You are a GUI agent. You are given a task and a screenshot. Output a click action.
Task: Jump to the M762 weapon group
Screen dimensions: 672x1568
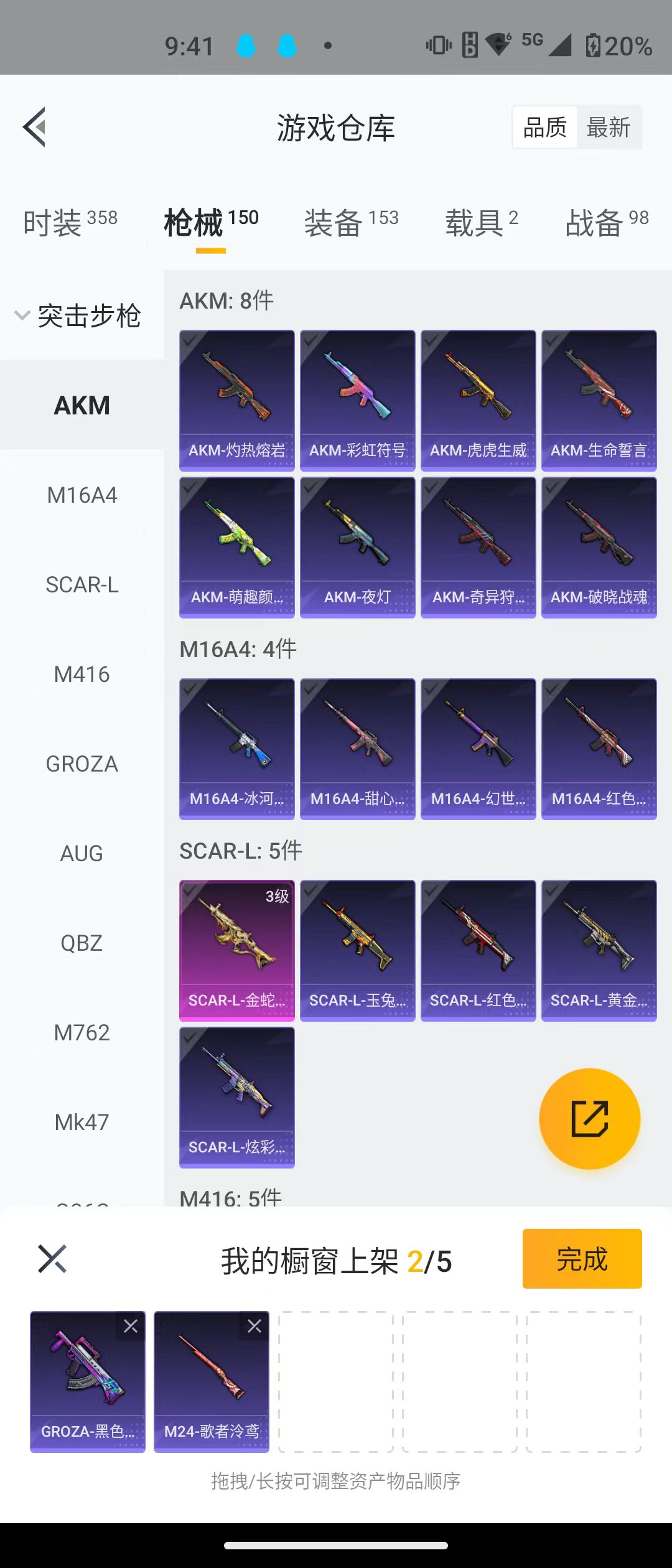point(82,1033)
